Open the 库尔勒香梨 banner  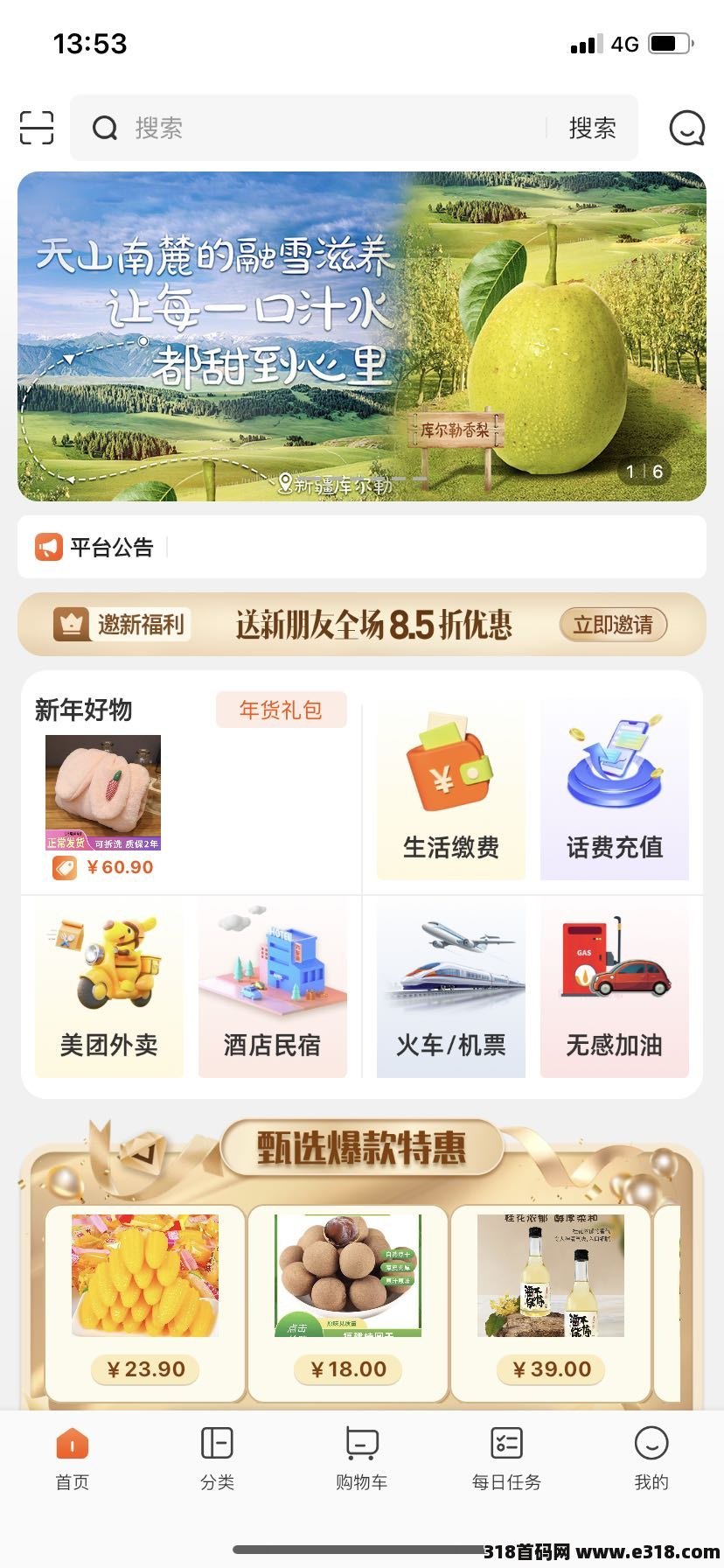362,336
